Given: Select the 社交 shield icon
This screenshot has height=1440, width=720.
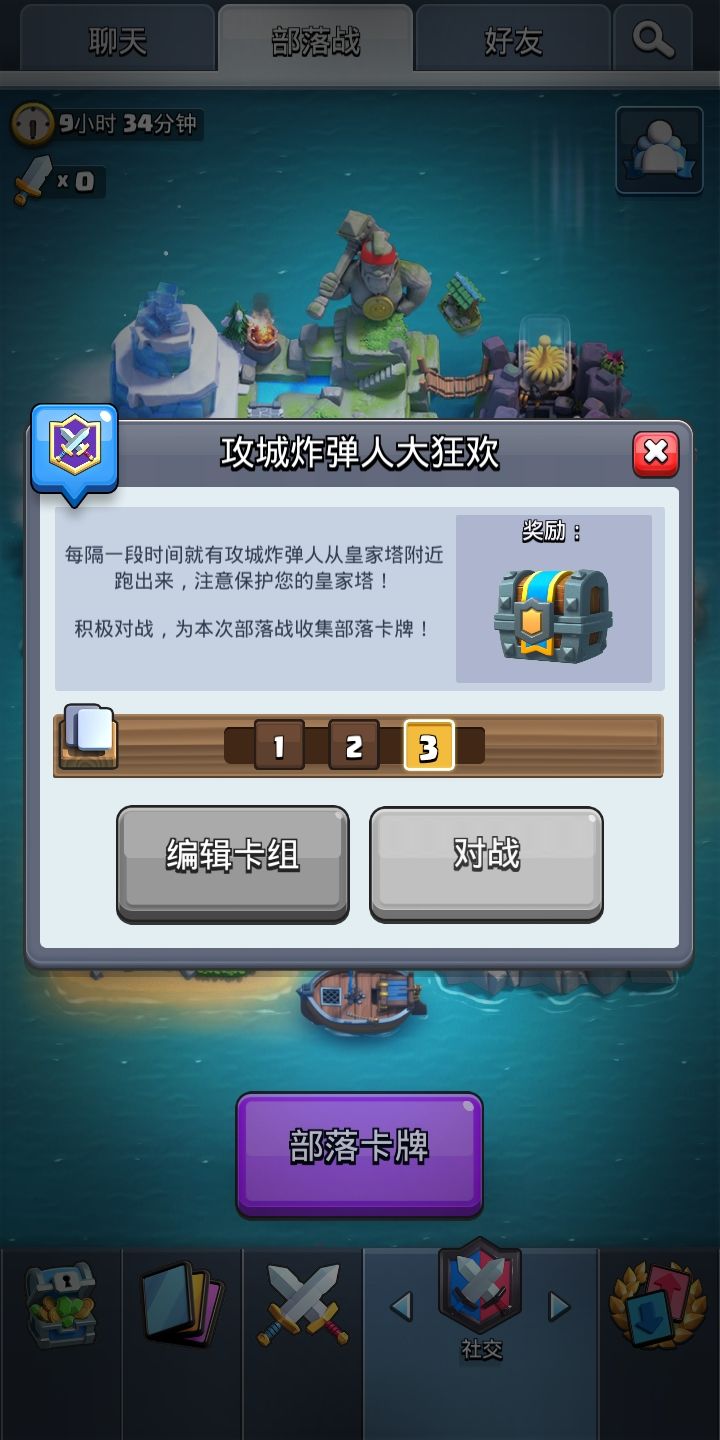Looking at the screenshot, I should click(x=480, y=1300).
